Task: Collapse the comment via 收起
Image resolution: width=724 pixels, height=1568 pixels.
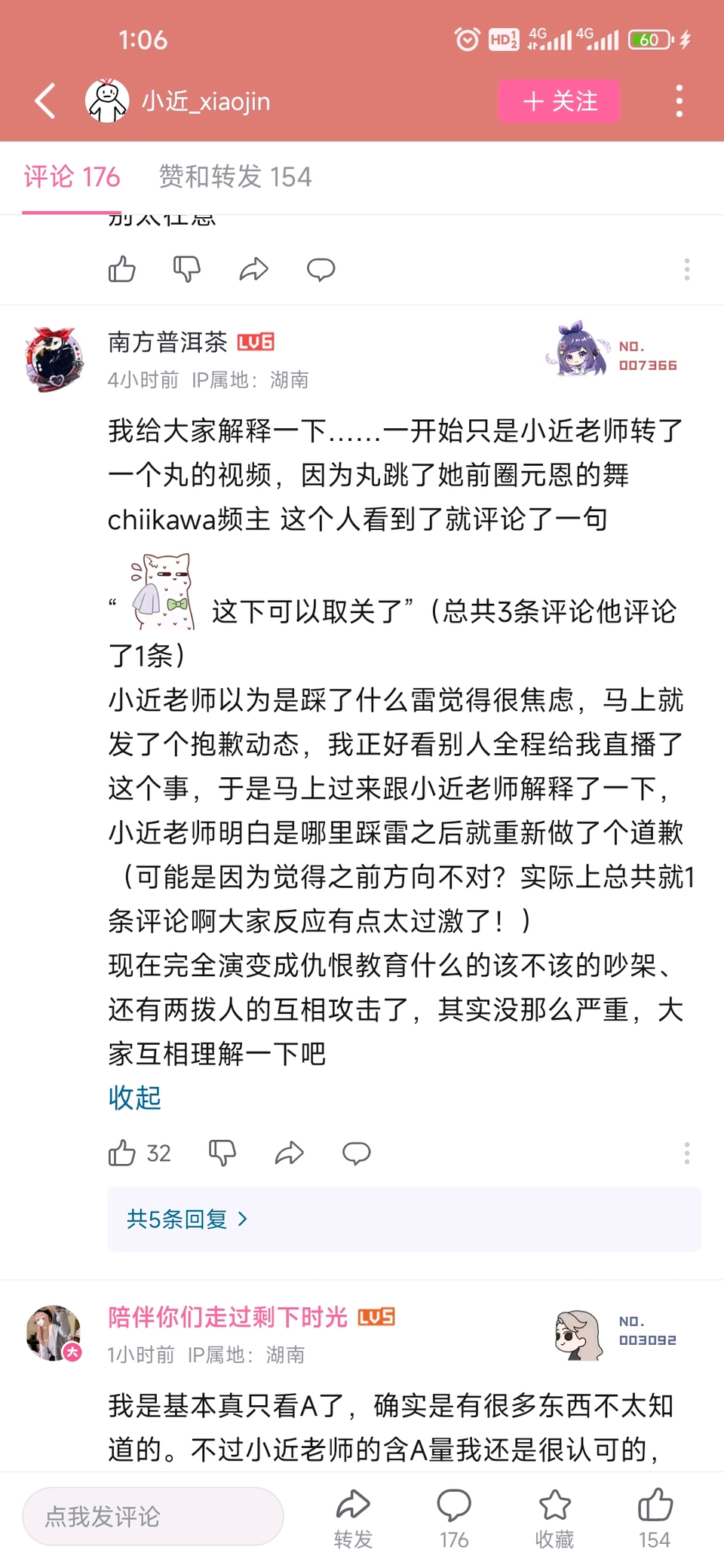Action: (134, 1098)
